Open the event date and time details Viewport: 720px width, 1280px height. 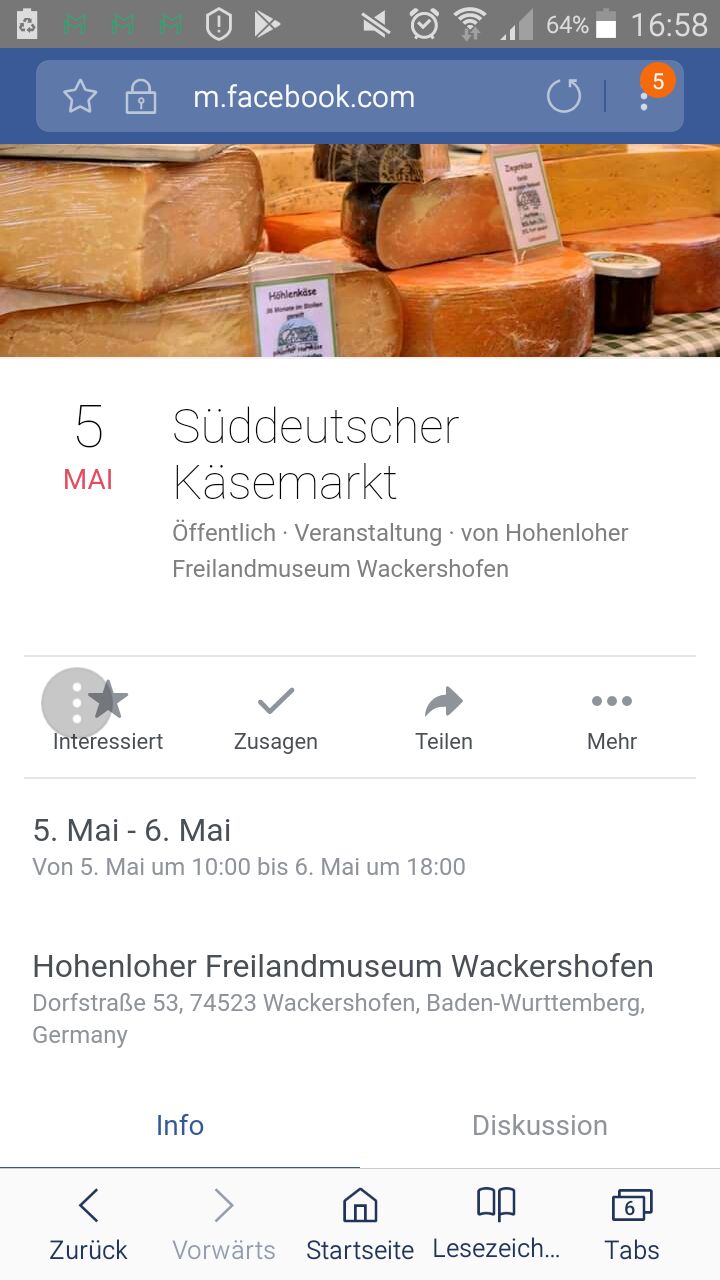tap(250, 846)
